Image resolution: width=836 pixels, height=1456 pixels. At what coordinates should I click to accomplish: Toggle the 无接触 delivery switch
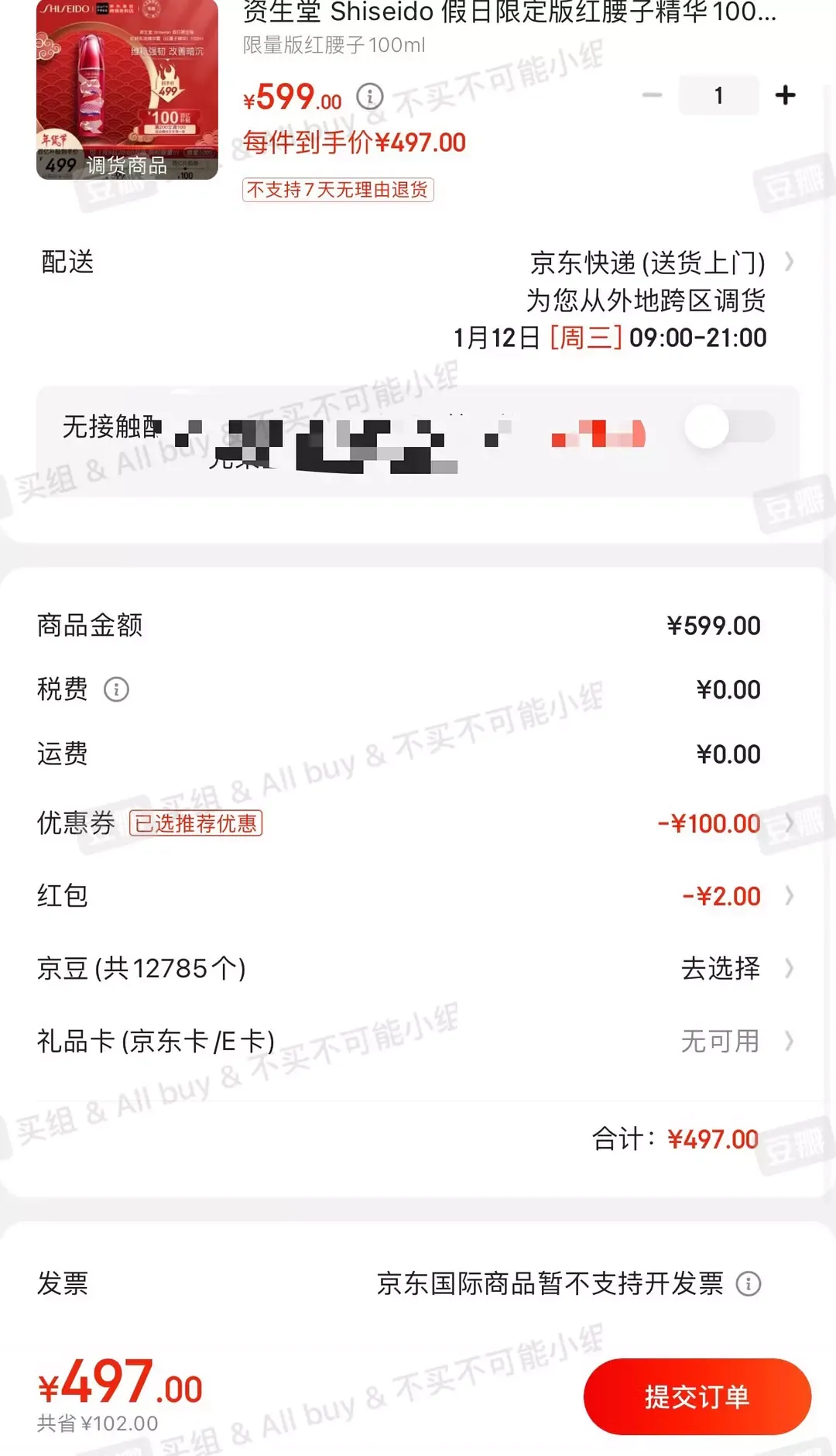(x=728, y=428)
